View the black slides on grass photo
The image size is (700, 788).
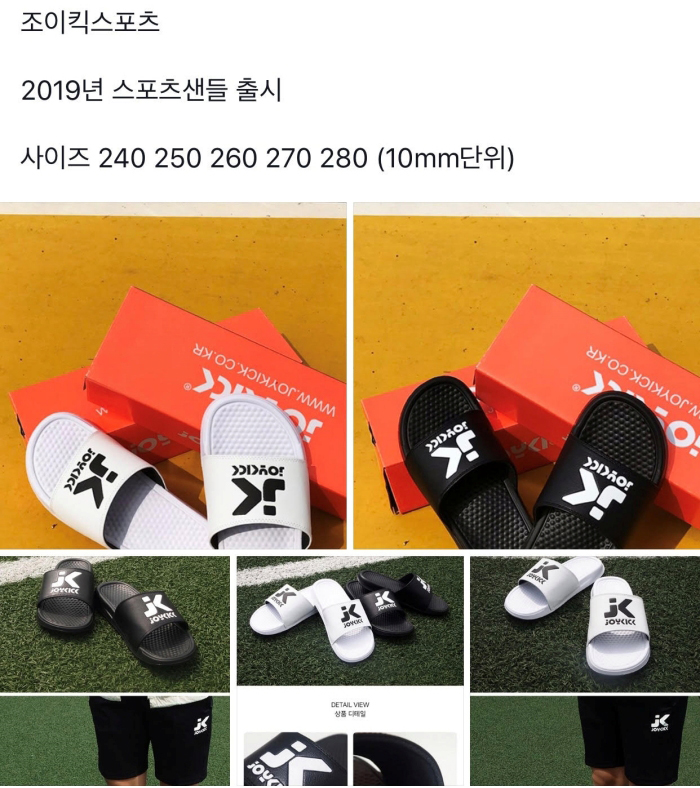[x=115, y=624]
